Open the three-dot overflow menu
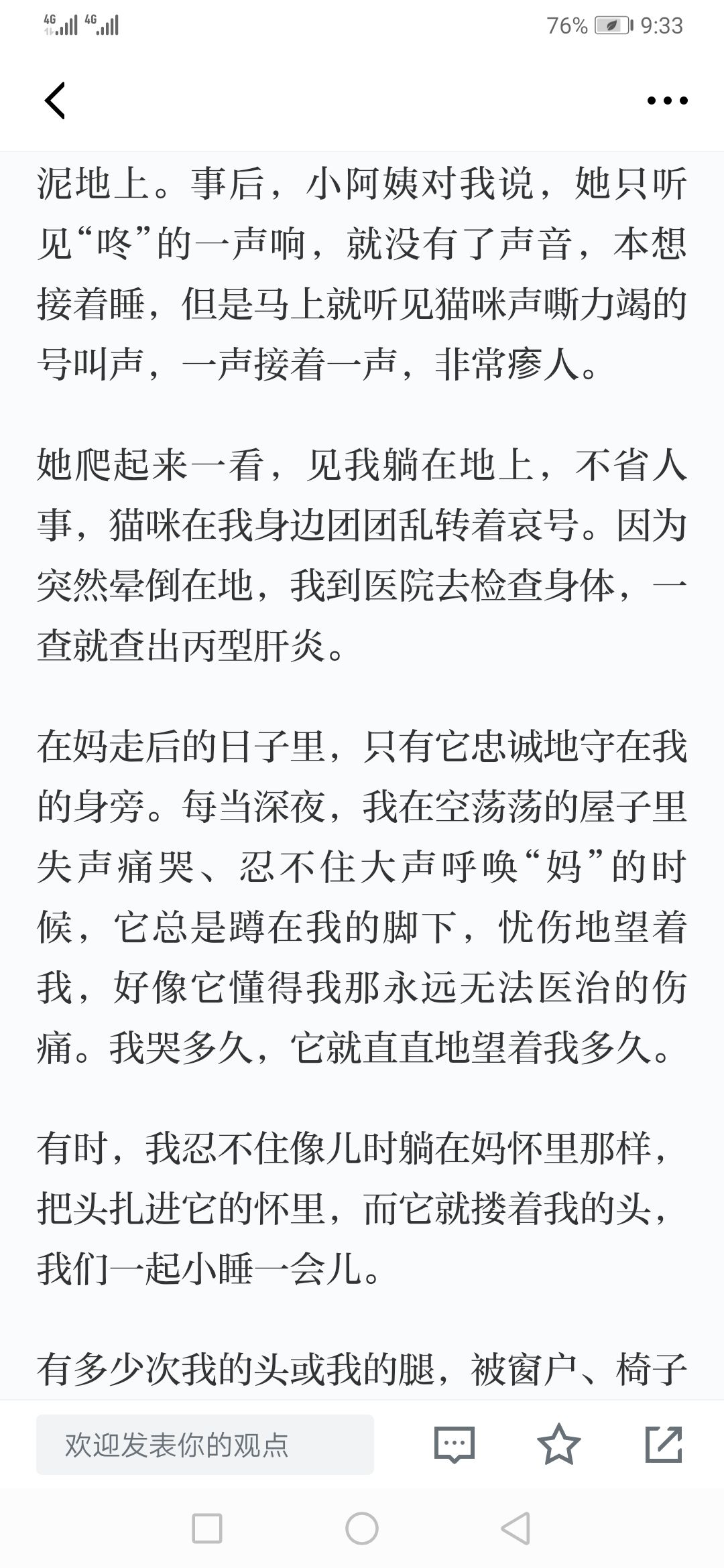 coord(667,101)
